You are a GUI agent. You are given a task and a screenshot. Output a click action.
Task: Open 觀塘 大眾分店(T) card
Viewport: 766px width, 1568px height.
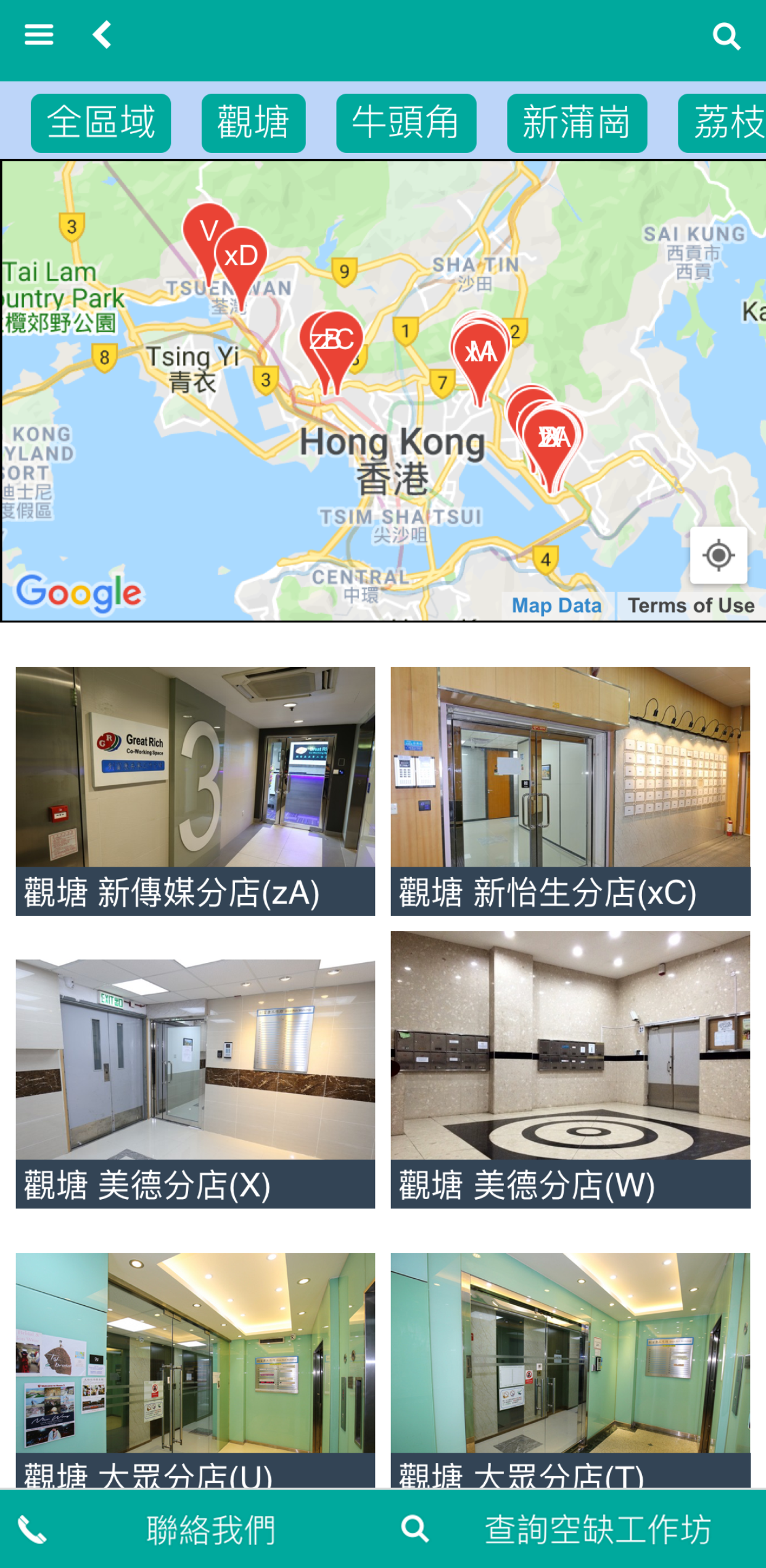tap(570, 1369)
